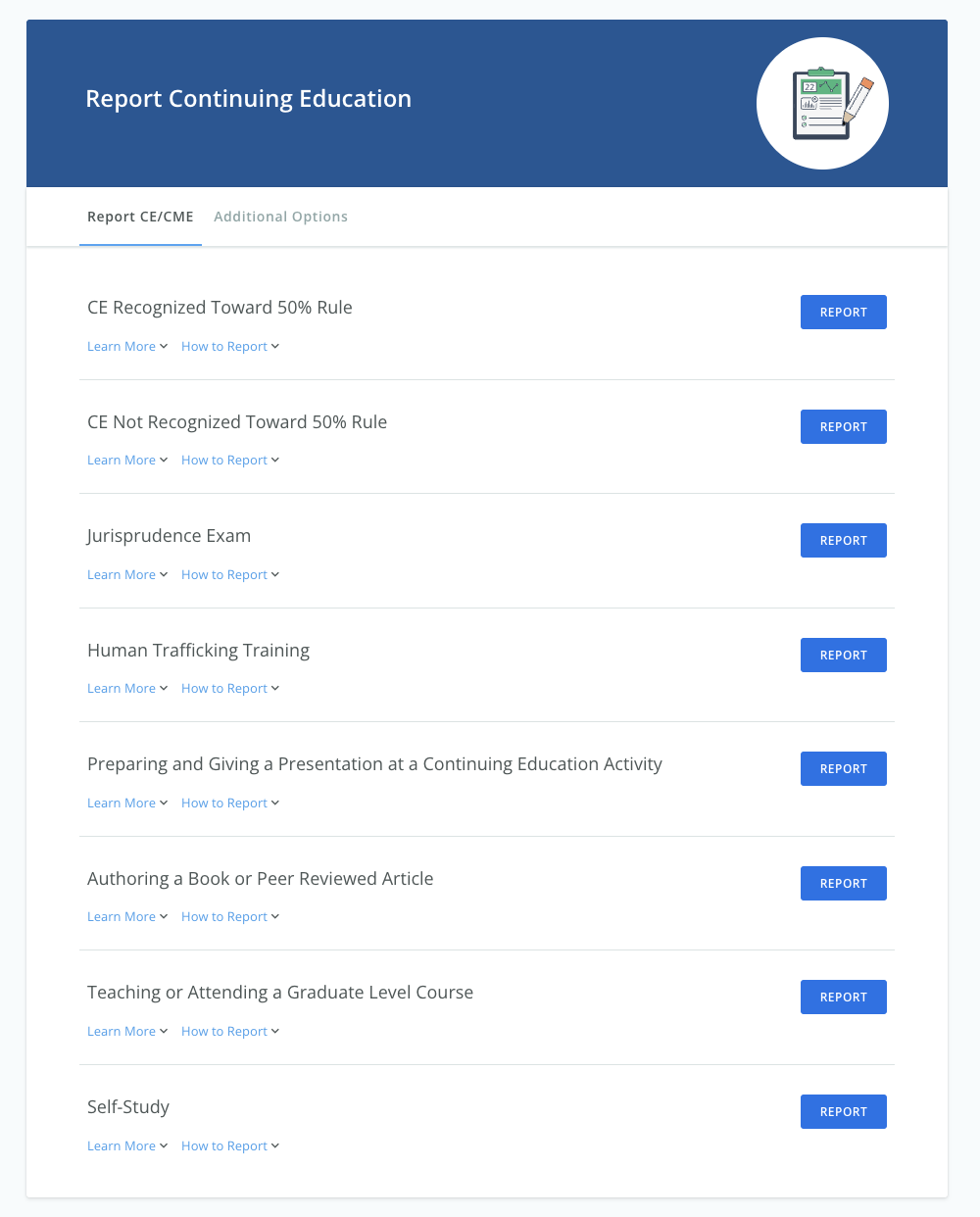Report Human Trafficking Training

coord(843,656)
